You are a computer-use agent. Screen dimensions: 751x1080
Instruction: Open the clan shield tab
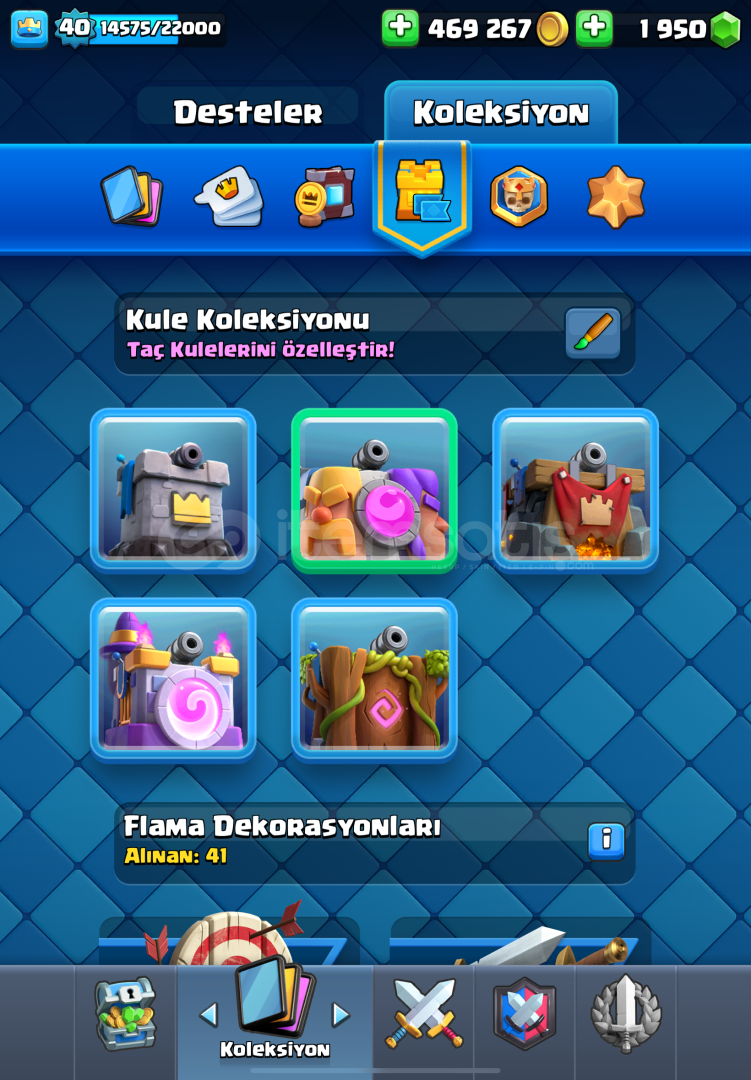(525, 1013)
